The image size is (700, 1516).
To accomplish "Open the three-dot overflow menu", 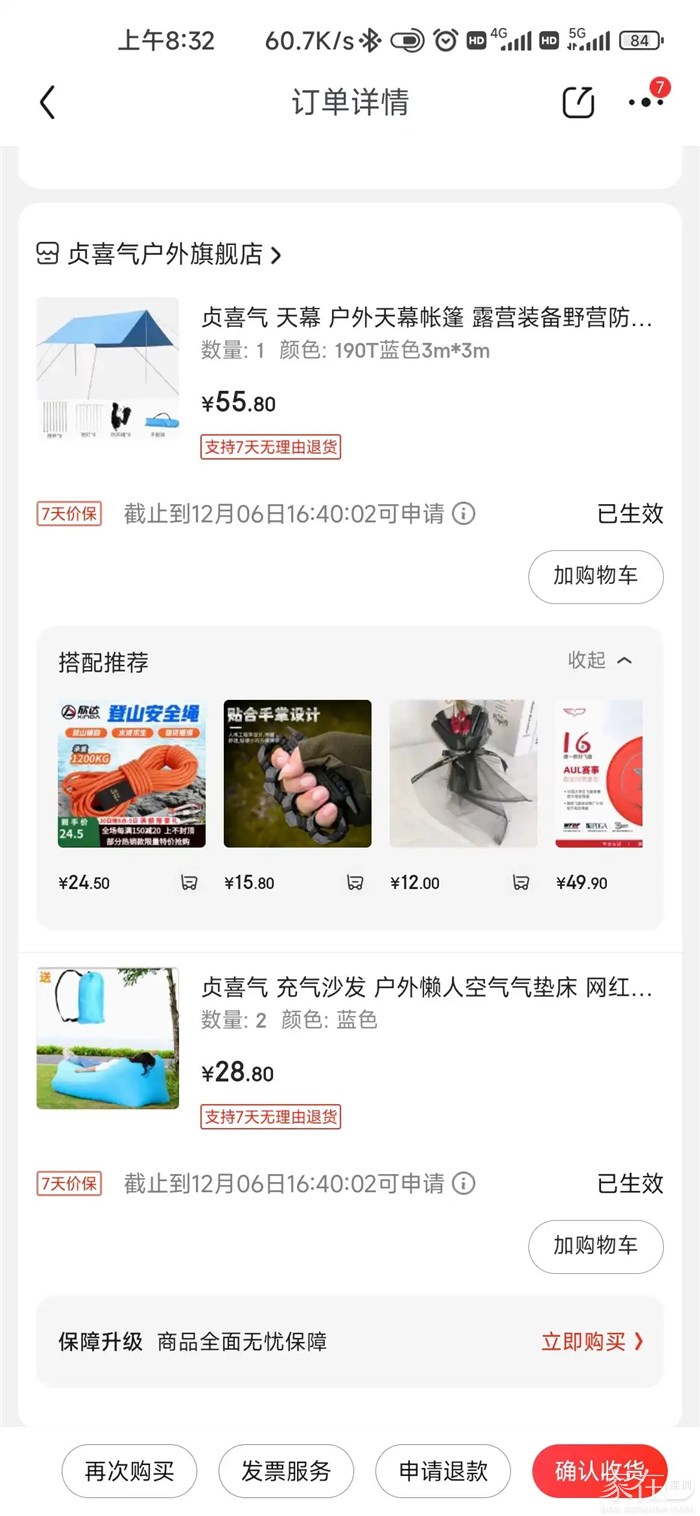I will coord(645,102).
